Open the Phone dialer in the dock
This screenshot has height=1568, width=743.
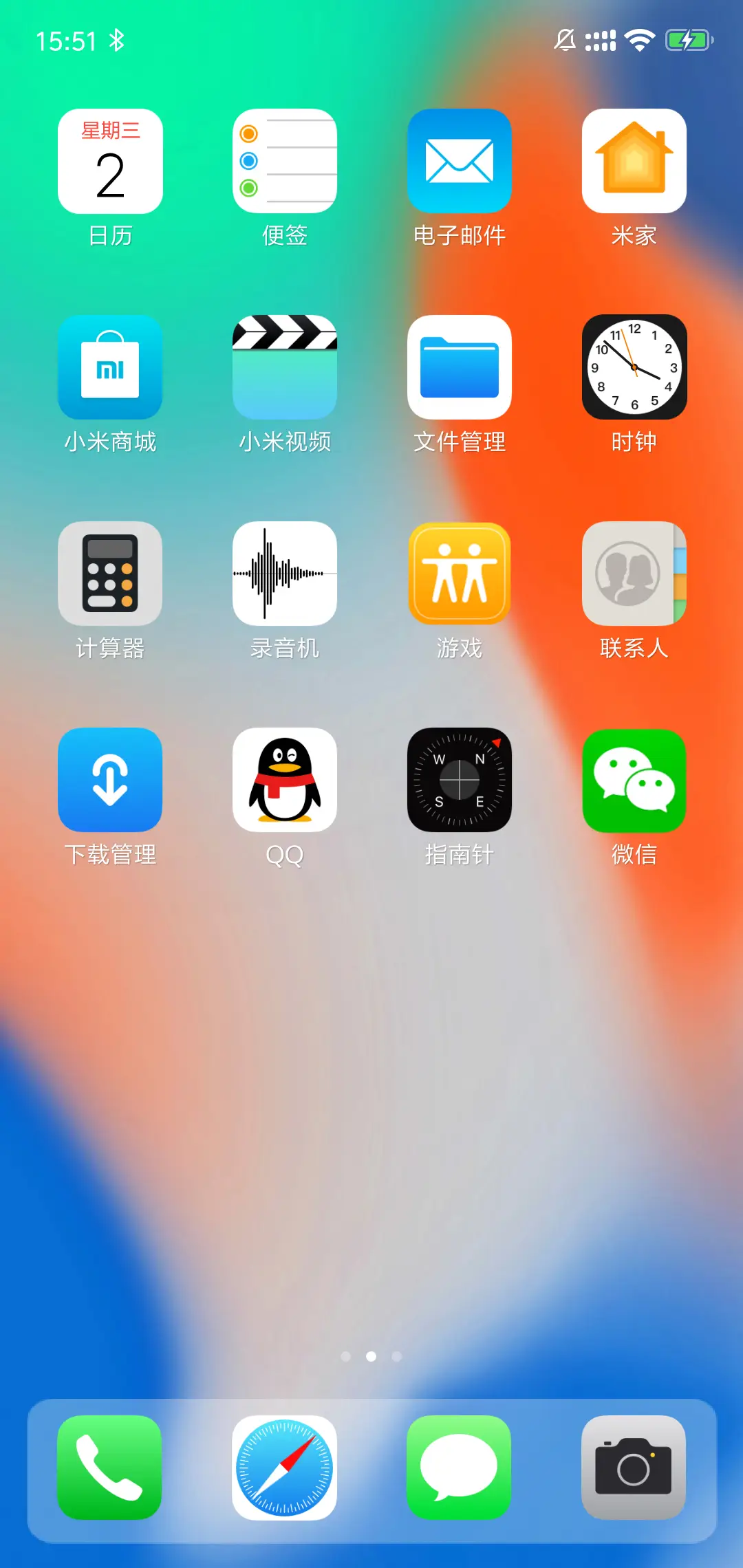110,1470
